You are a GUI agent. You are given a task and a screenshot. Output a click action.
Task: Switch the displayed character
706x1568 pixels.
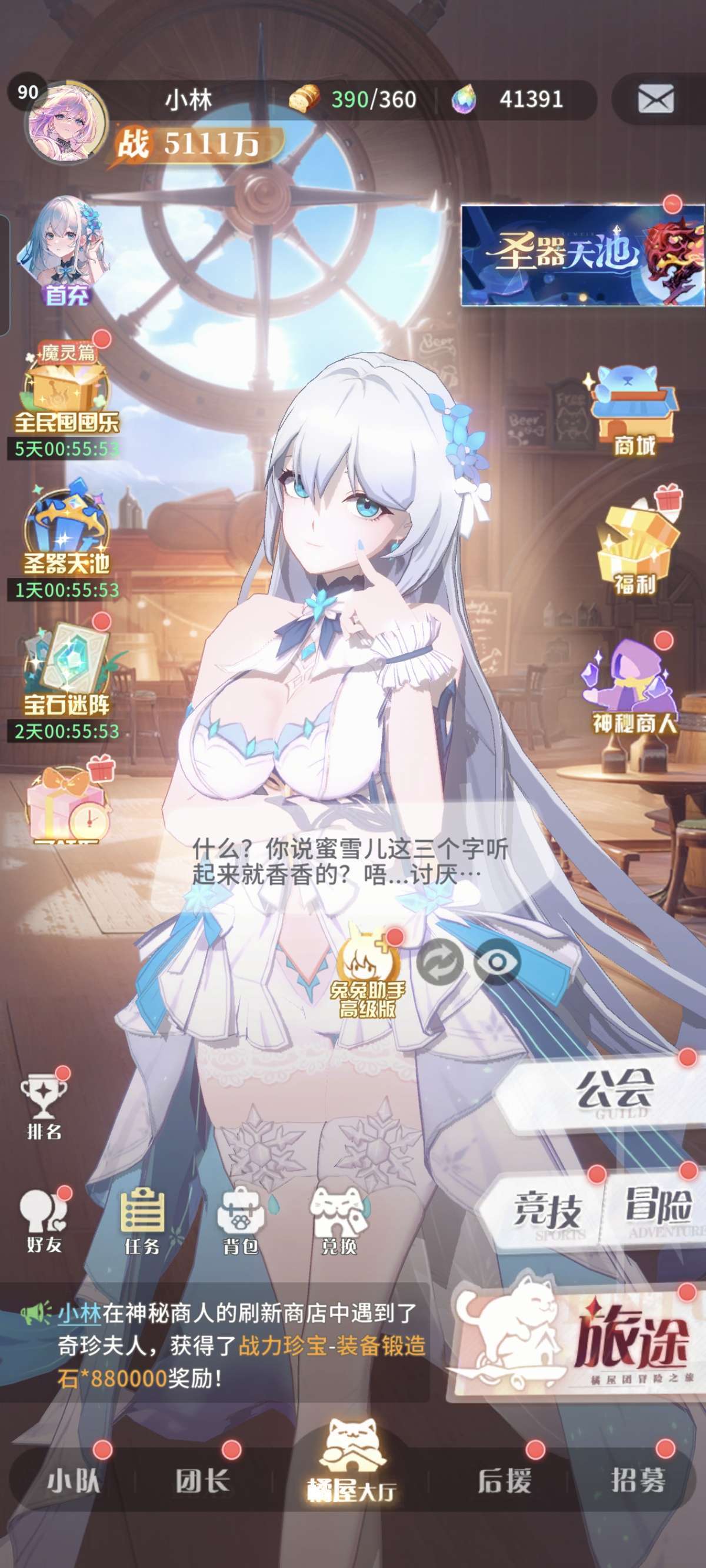tap(439, 962)
